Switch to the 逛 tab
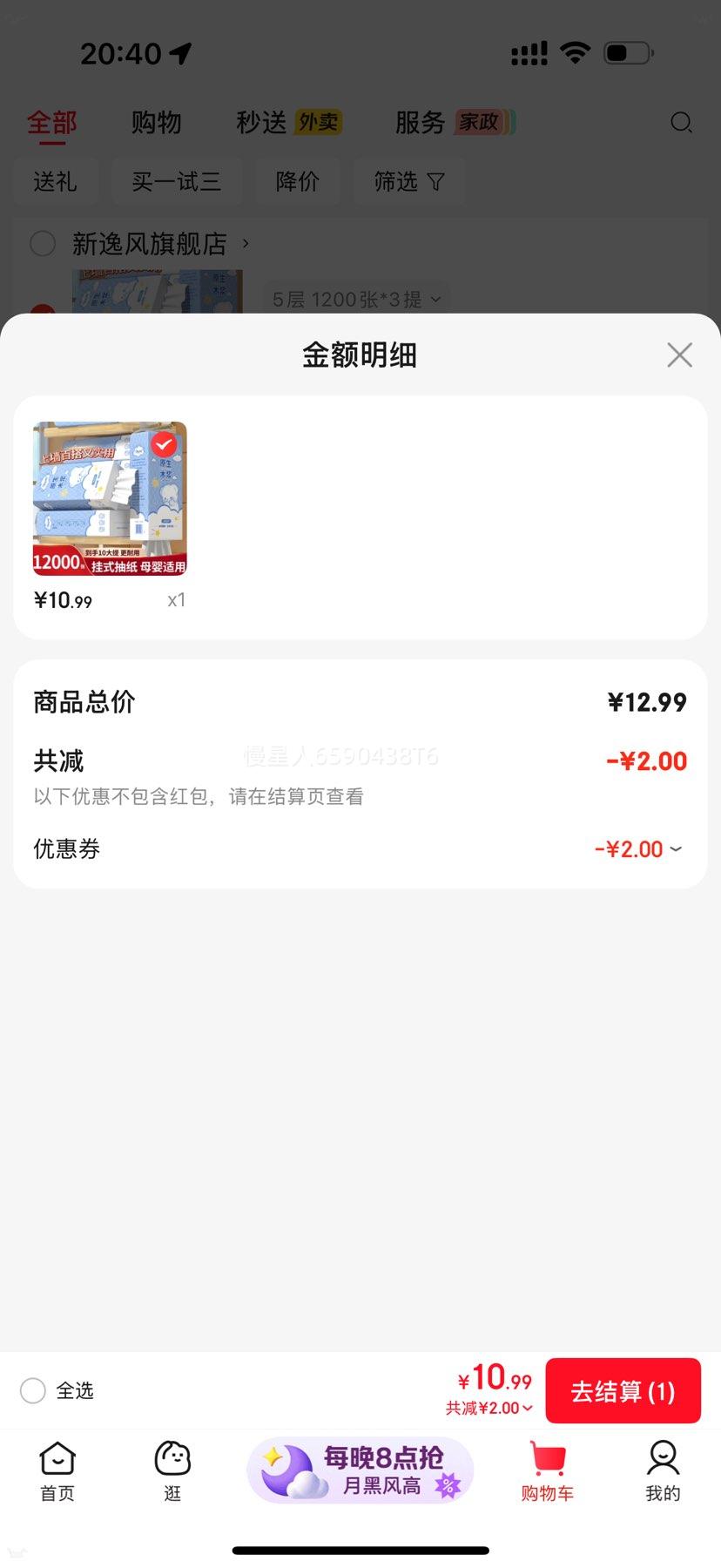Viewport: 721px width, 1568px height. 172,1470
